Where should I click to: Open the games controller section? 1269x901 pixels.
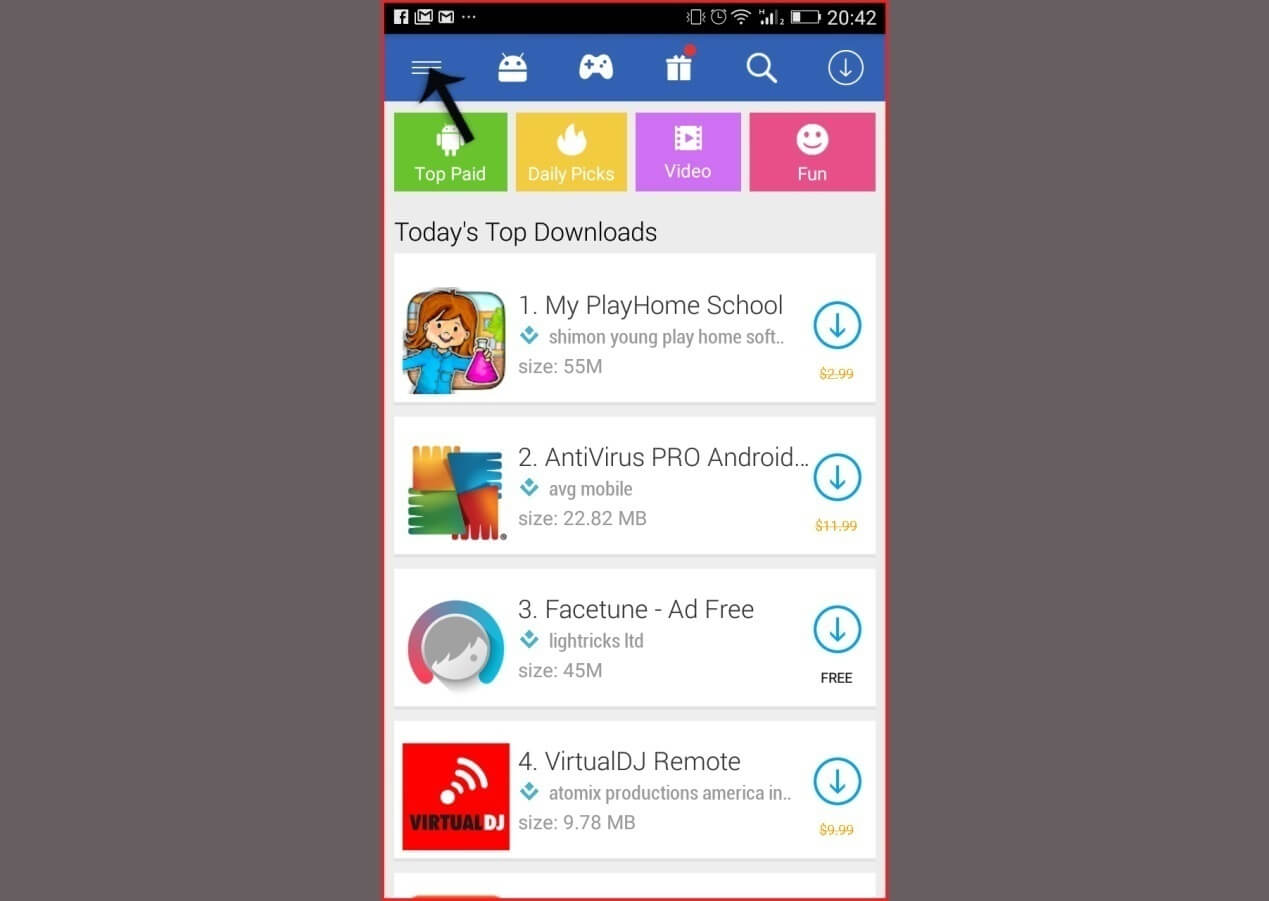click(596, 68)
